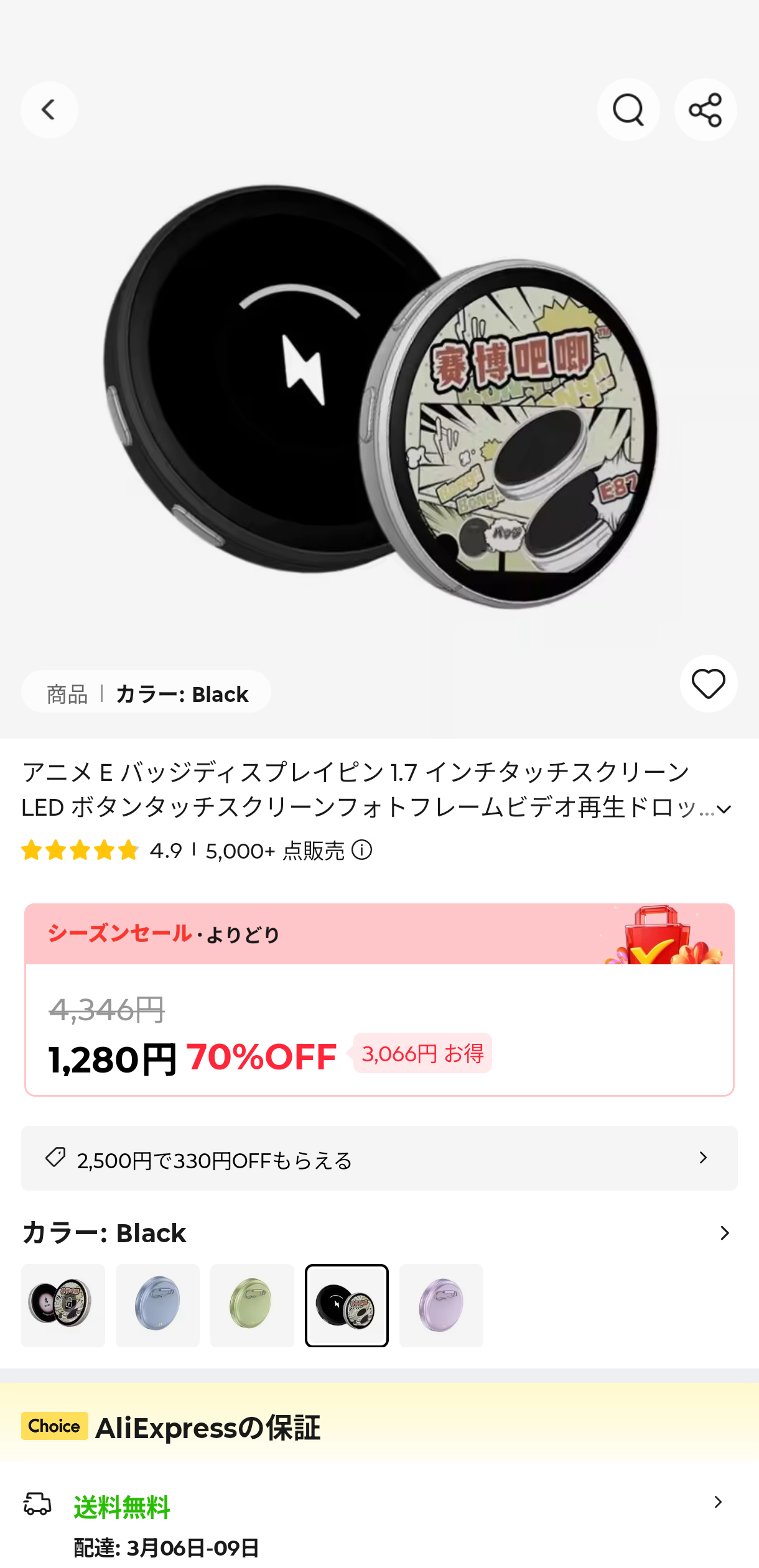View the main product image

[x=379, y=398]
